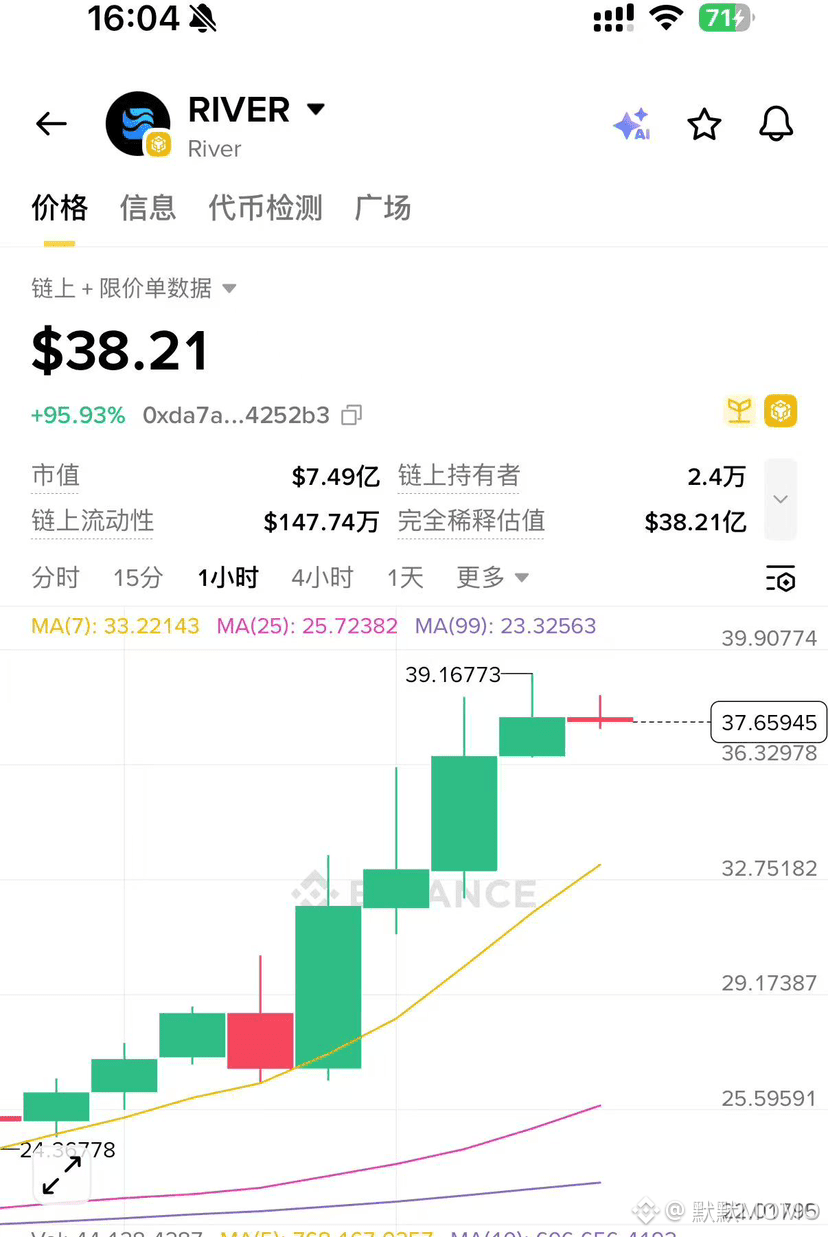Switch to the 代币检测 tab
The height and width of the screenshot is (1237, 828).
264,208
